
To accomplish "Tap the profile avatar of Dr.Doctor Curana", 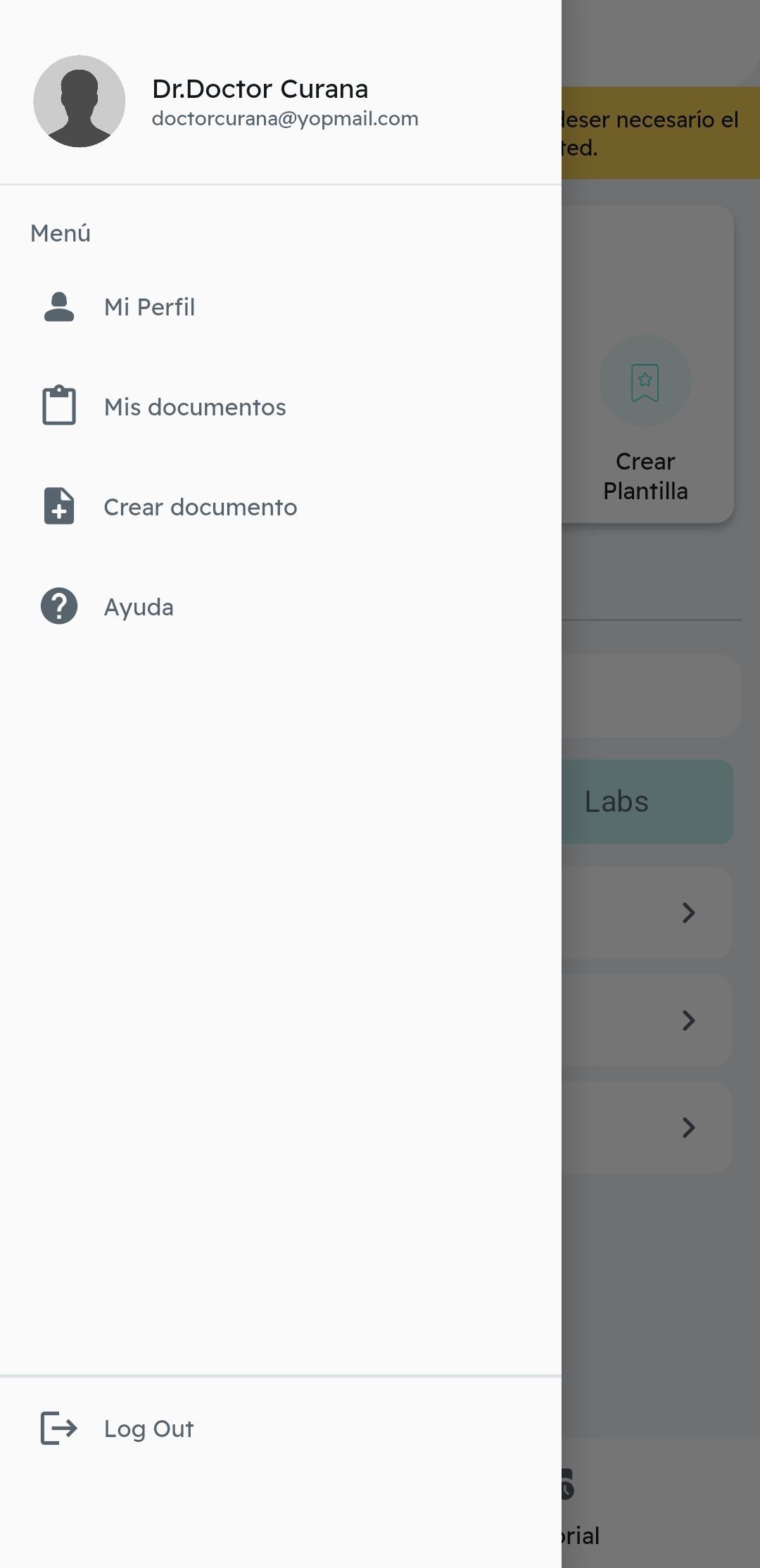I will (x=80, y=101).
